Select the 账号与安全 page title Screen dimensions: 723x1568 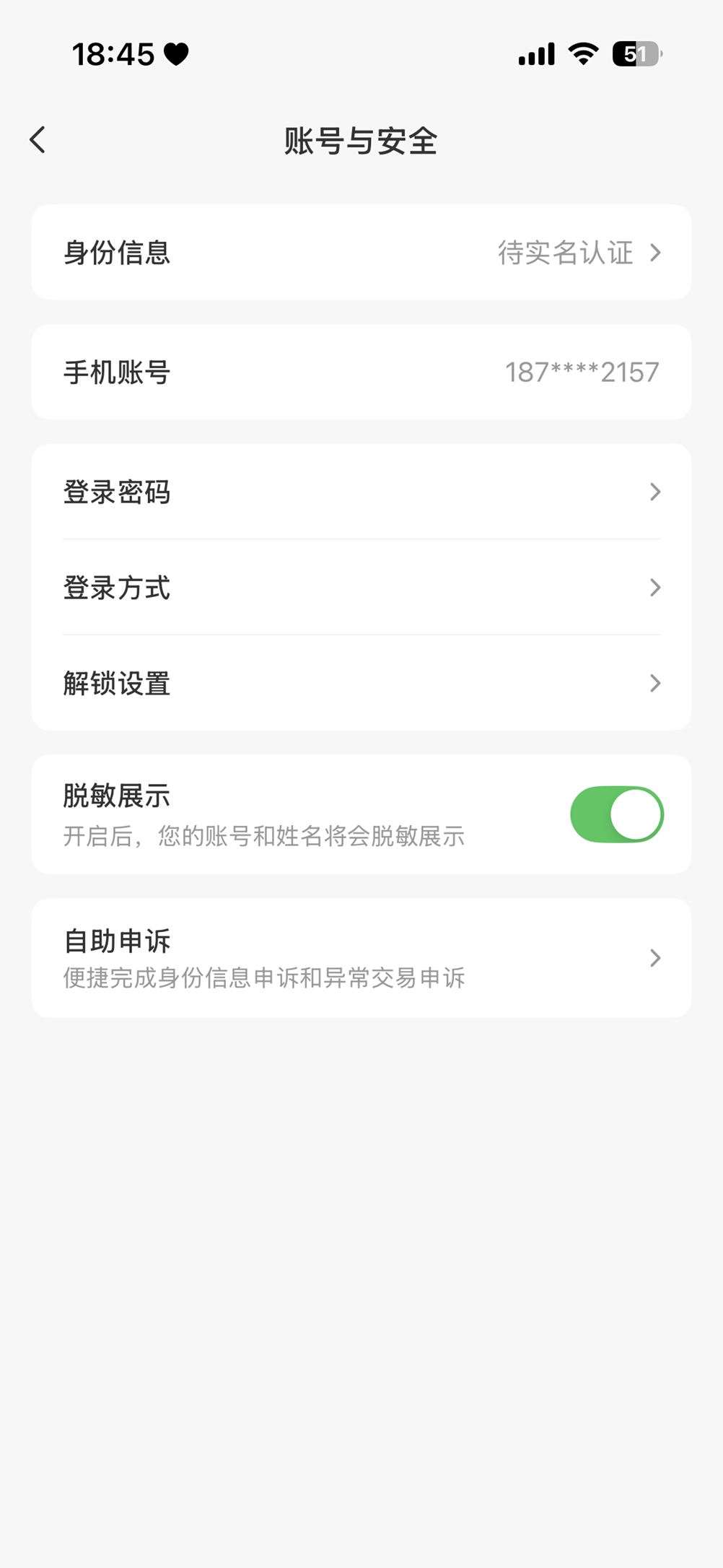pos(361,140)
